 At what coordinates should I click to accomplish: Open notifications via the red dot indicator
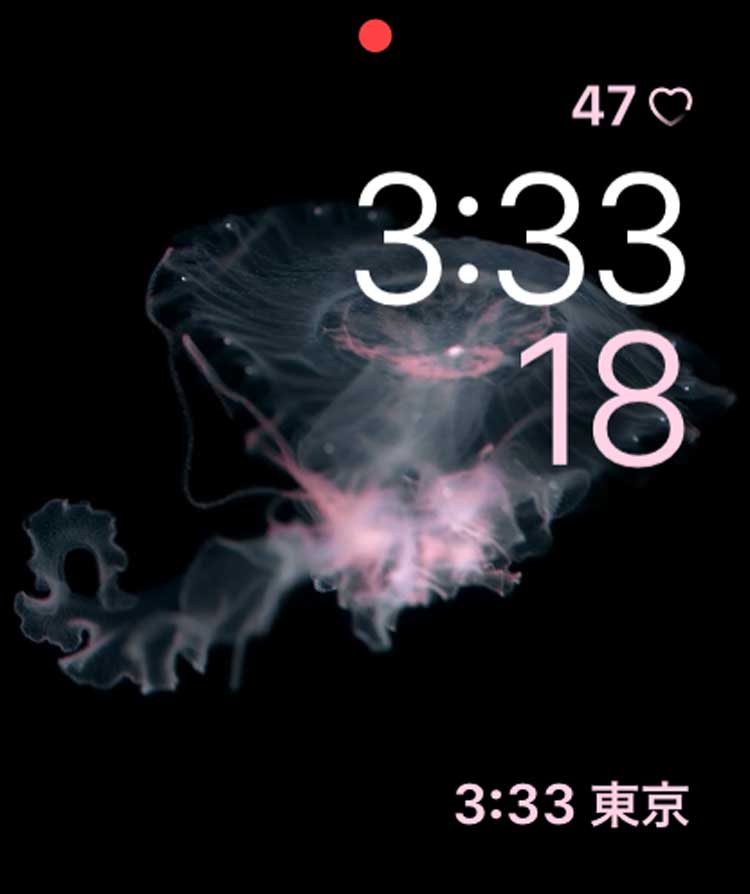[375, 37]
